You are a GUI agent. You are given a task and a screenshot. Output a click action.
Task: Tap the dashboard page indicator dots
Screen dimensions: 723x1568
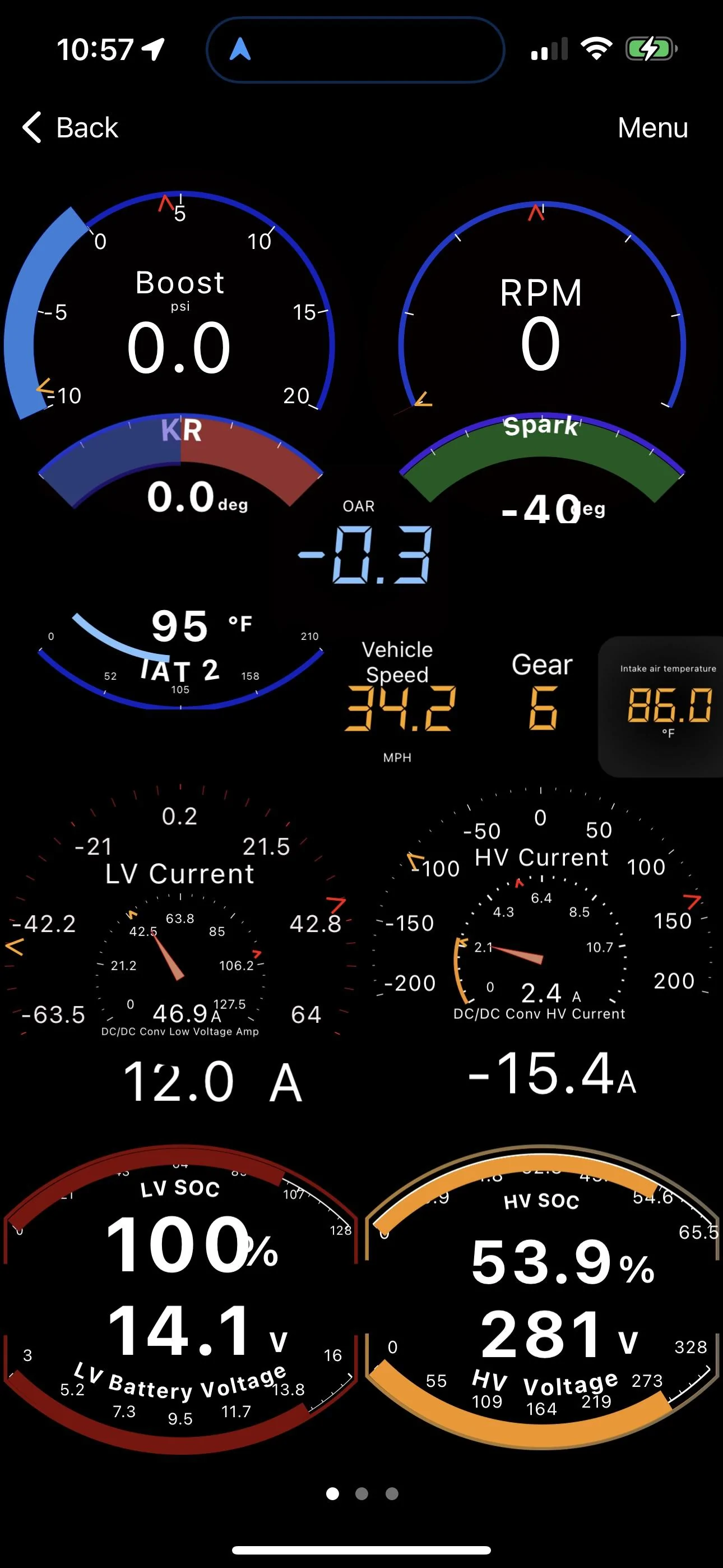point(361,1493)
